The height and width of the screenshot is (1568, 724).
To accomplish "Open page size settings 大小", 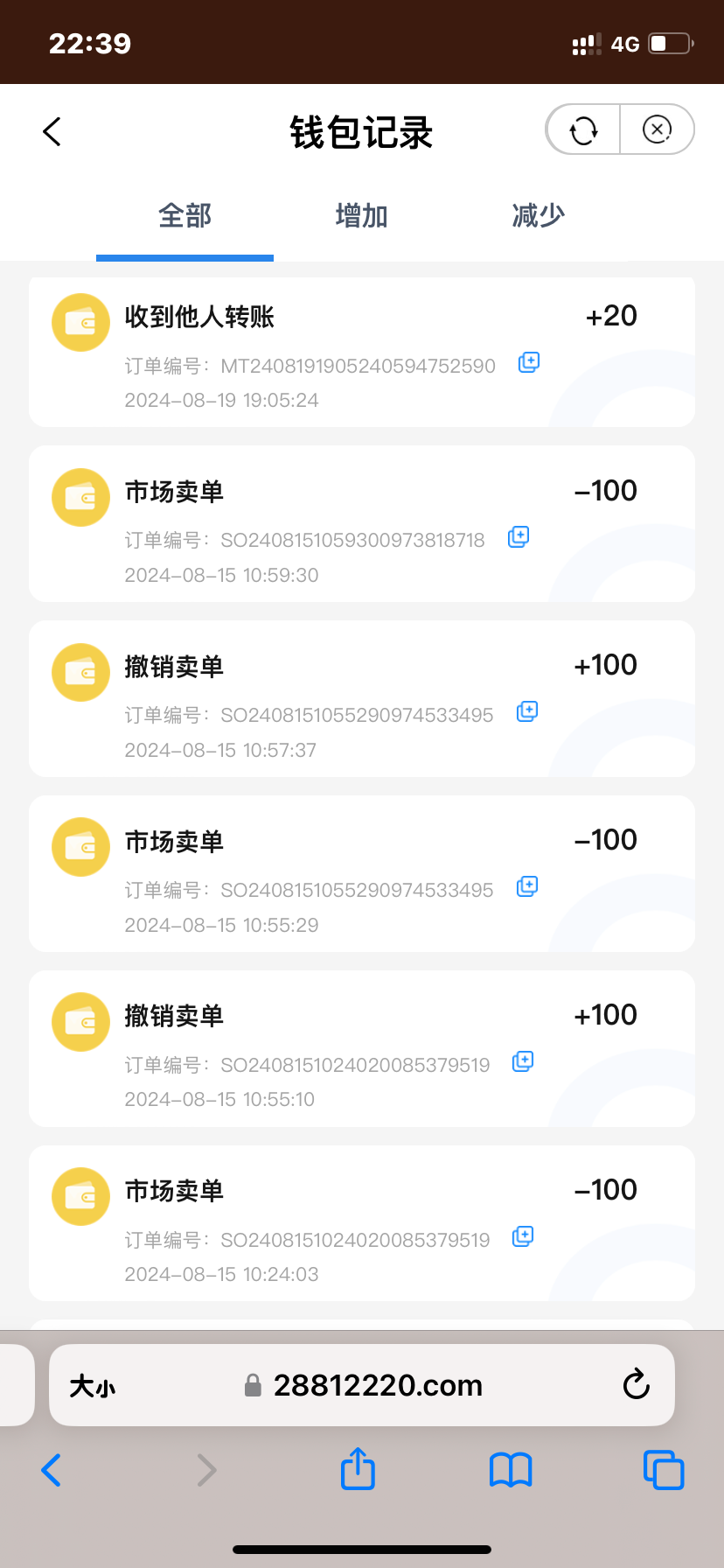I will (93, 1386).
